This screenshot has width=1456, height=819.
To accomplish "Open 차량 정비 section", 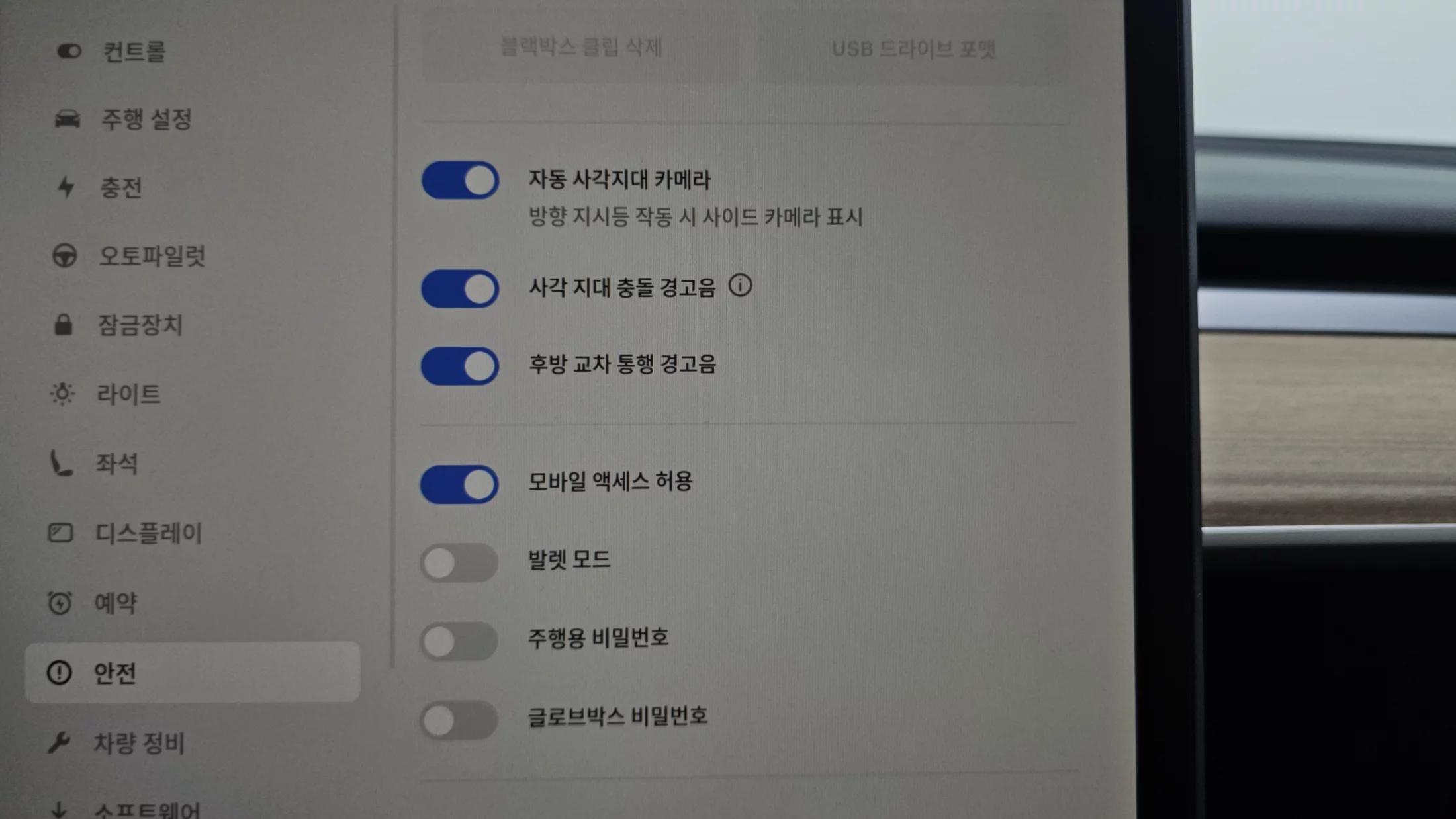I will pos(138,742).
